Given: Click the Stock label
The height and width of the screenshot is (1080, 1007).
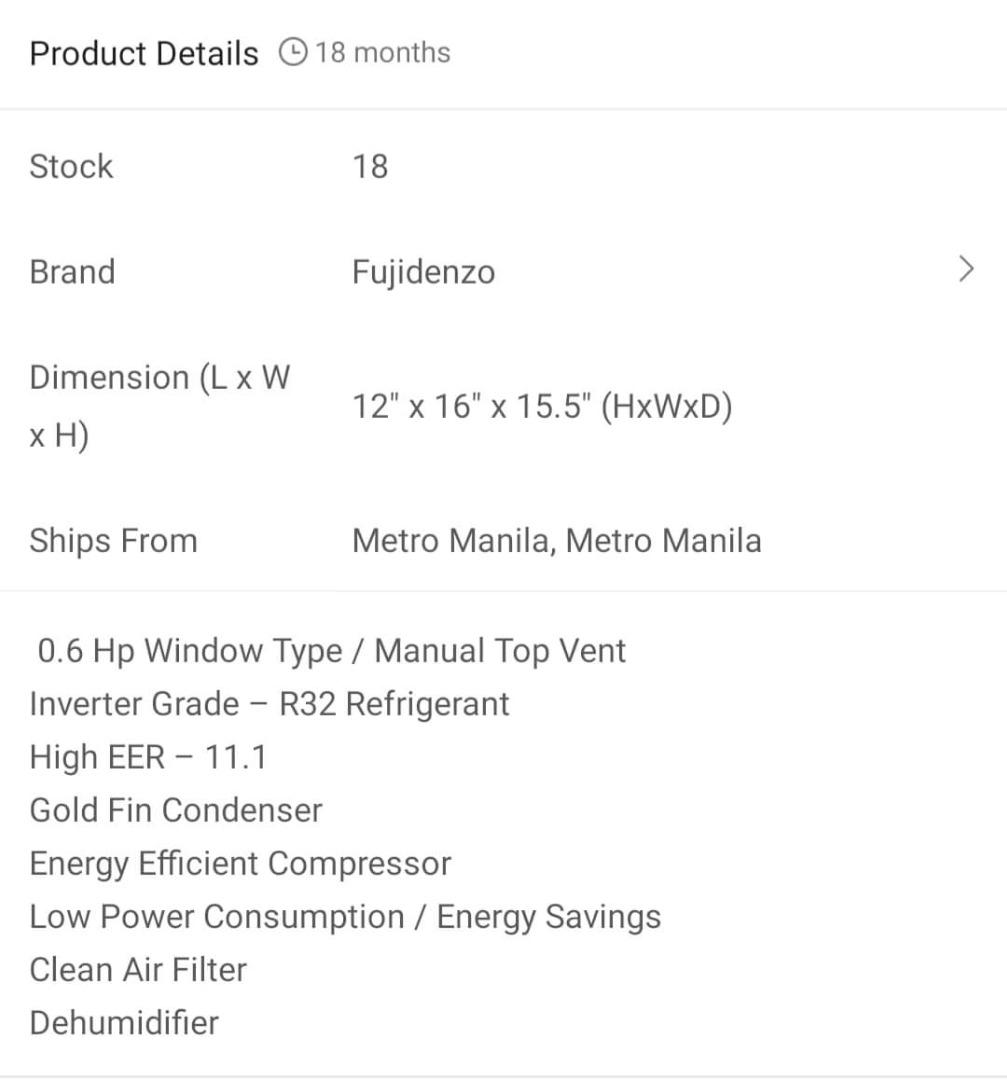Looking at the screenshot, I should click(71, 165).
